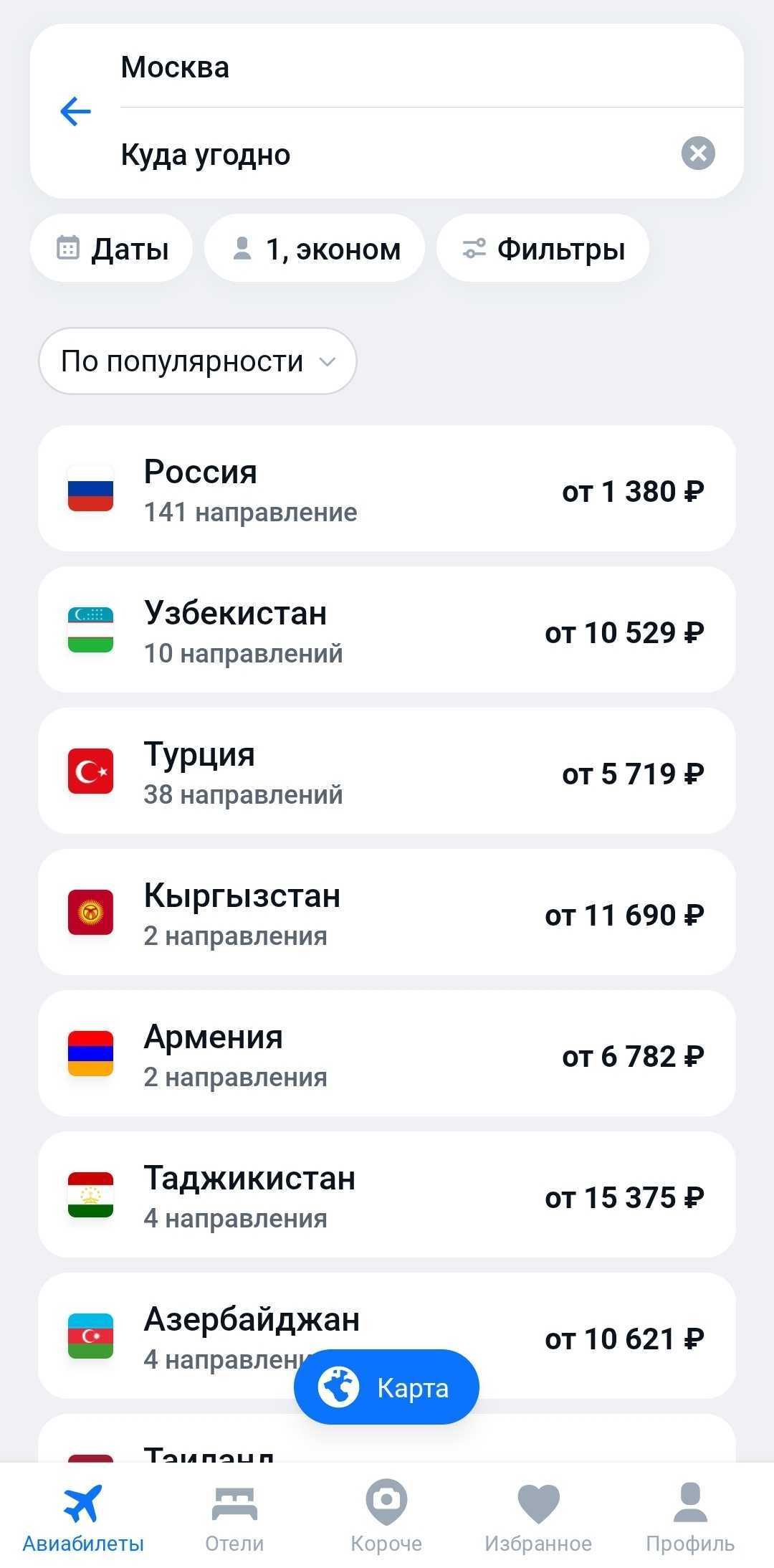Select the Турция card
Screen dimensions: 774x1568
[387, 771]
